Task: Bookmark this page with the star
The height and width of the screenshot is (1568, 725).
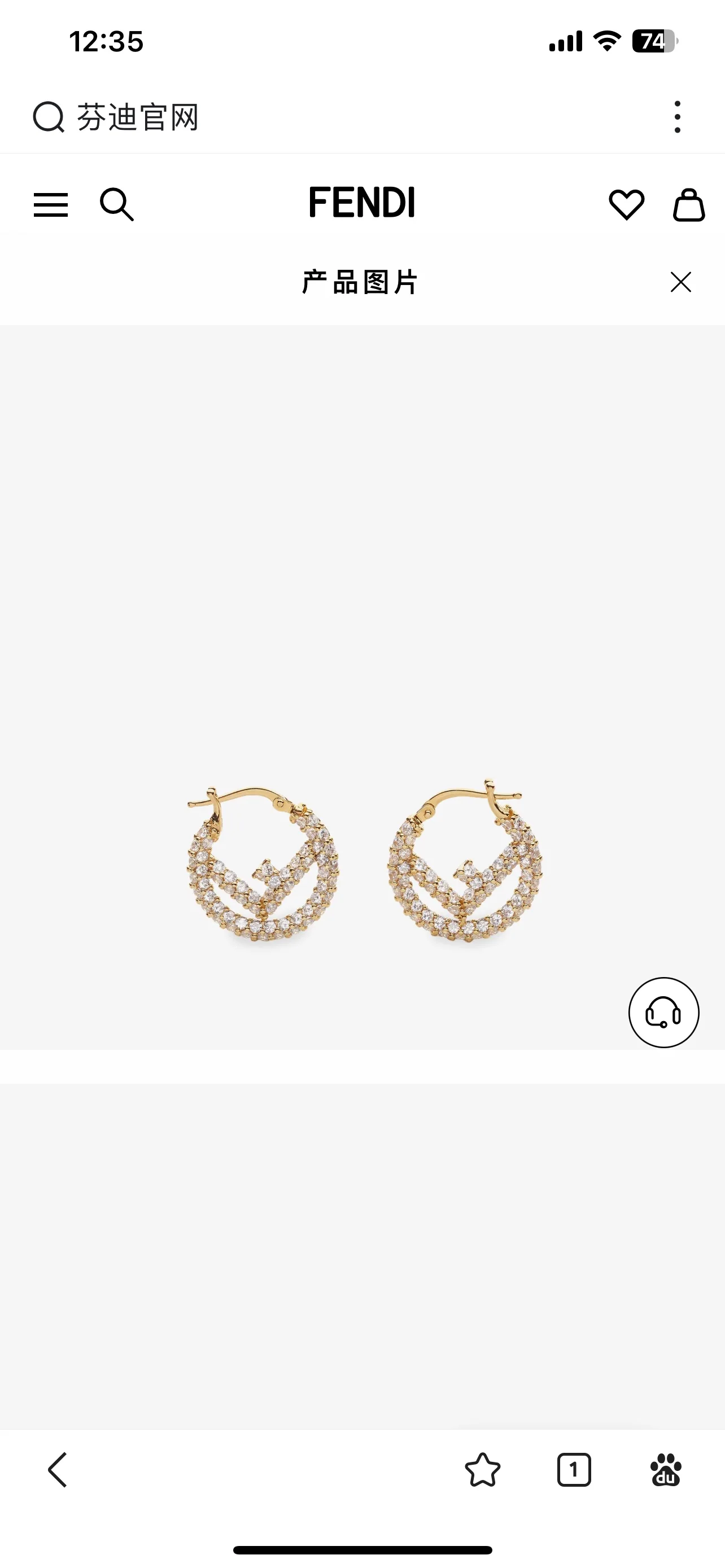Action: tap(483, 1470)
